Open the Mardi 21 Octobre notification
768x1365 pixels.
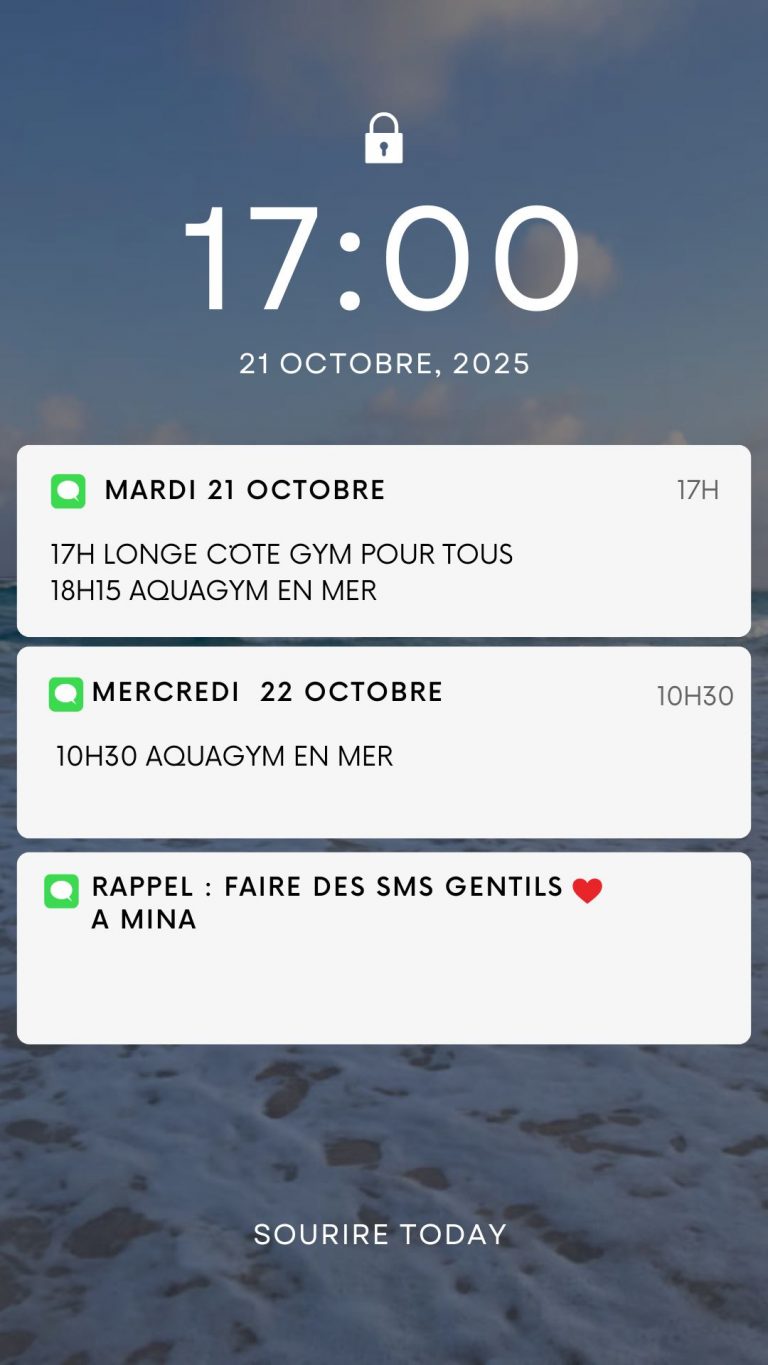coord(384,540)
